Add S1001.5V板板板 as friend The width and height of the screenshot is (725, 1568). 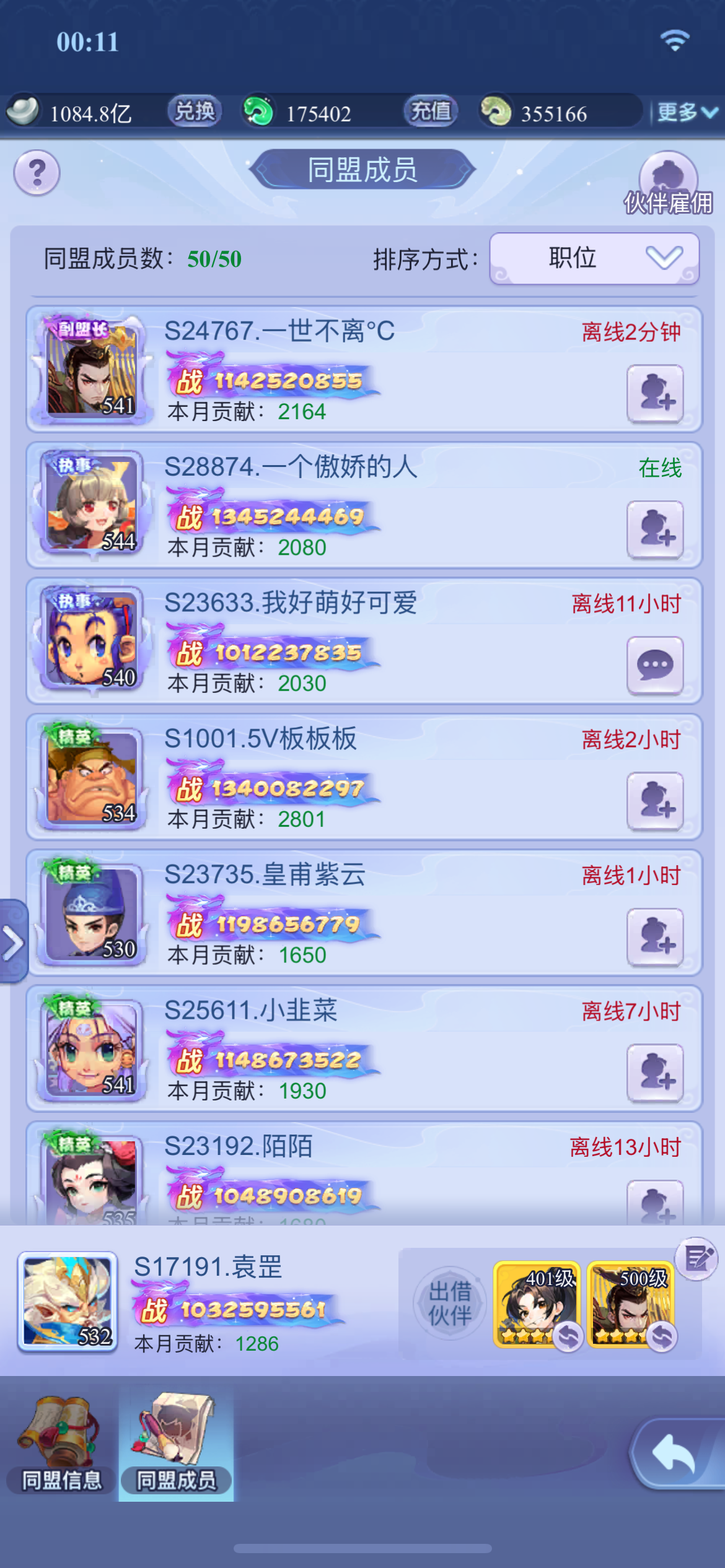coord(654,801)
